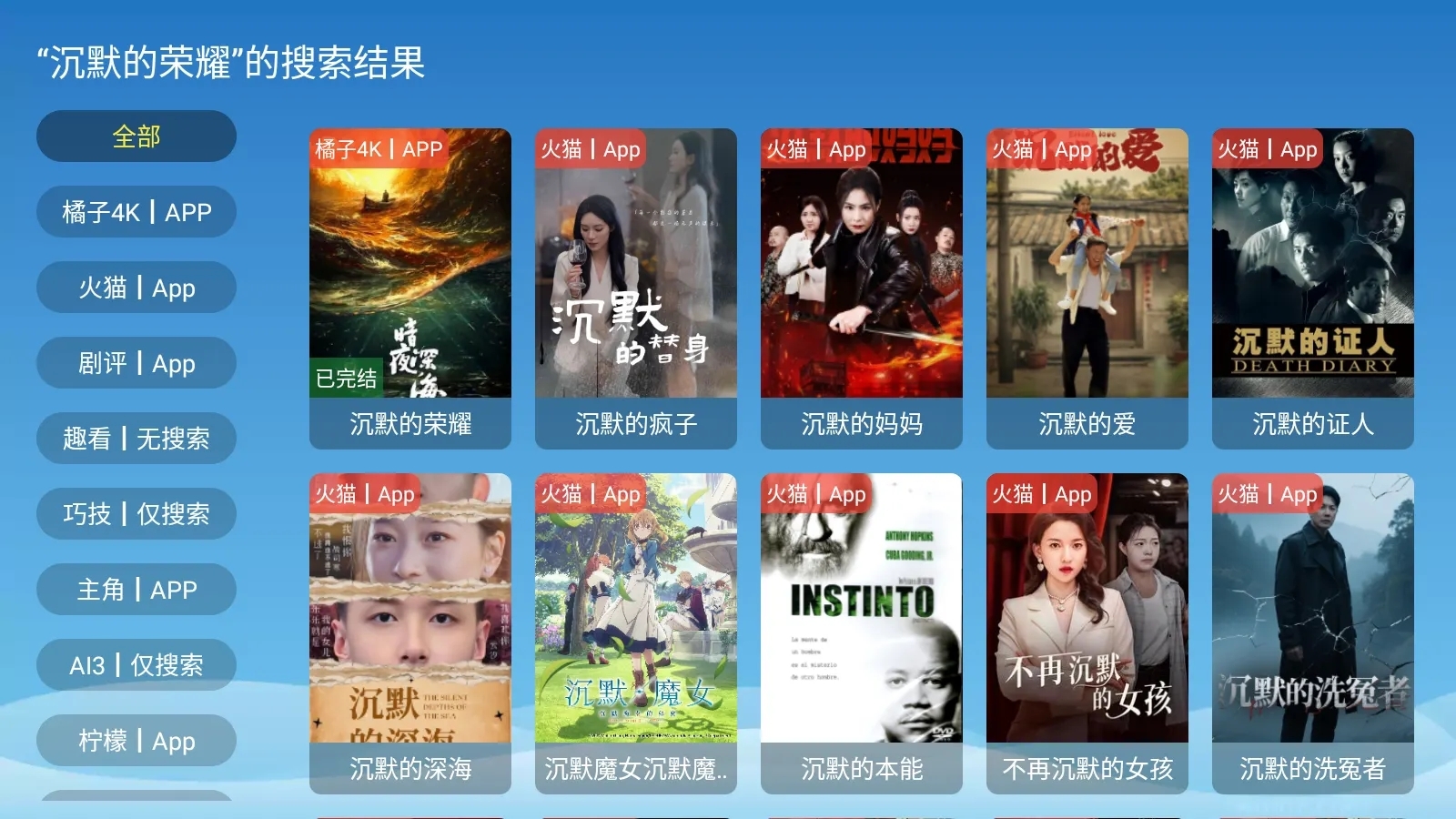Open 沉默的疯子 video card

pos(636,288)
